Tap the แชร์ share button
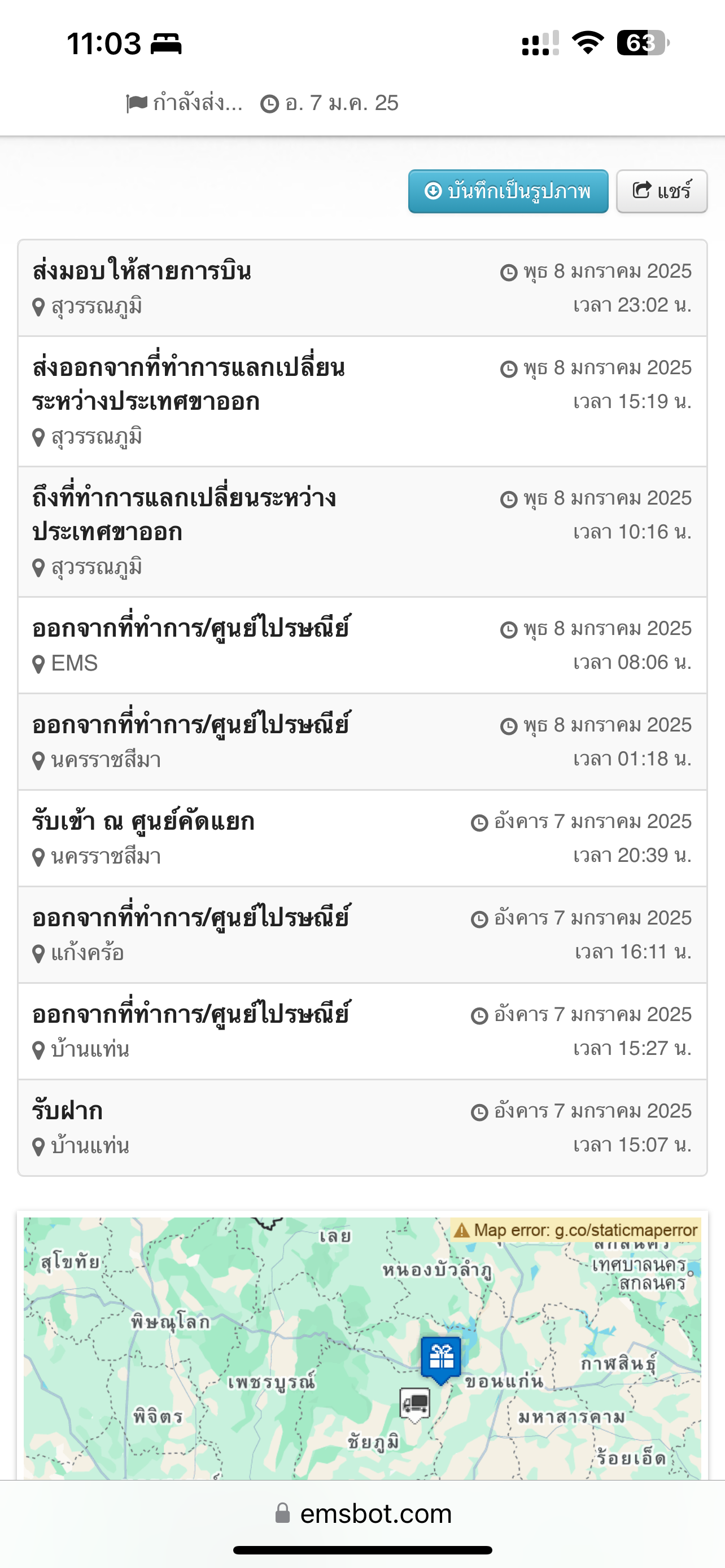The image size is (725, 1568). [x=662, y=191]
